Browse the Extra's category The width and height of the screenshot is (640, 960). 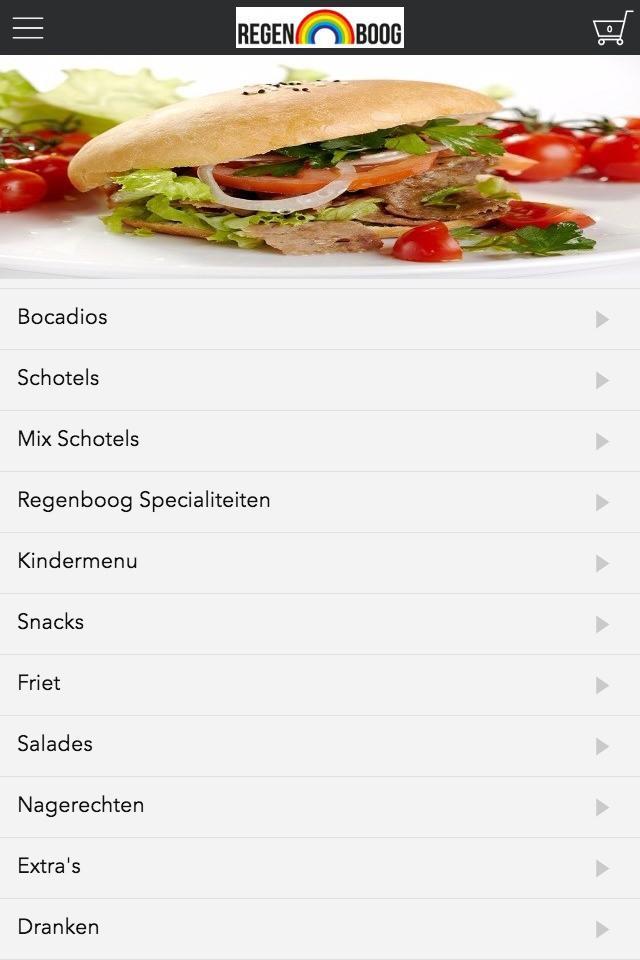[320, 867]
